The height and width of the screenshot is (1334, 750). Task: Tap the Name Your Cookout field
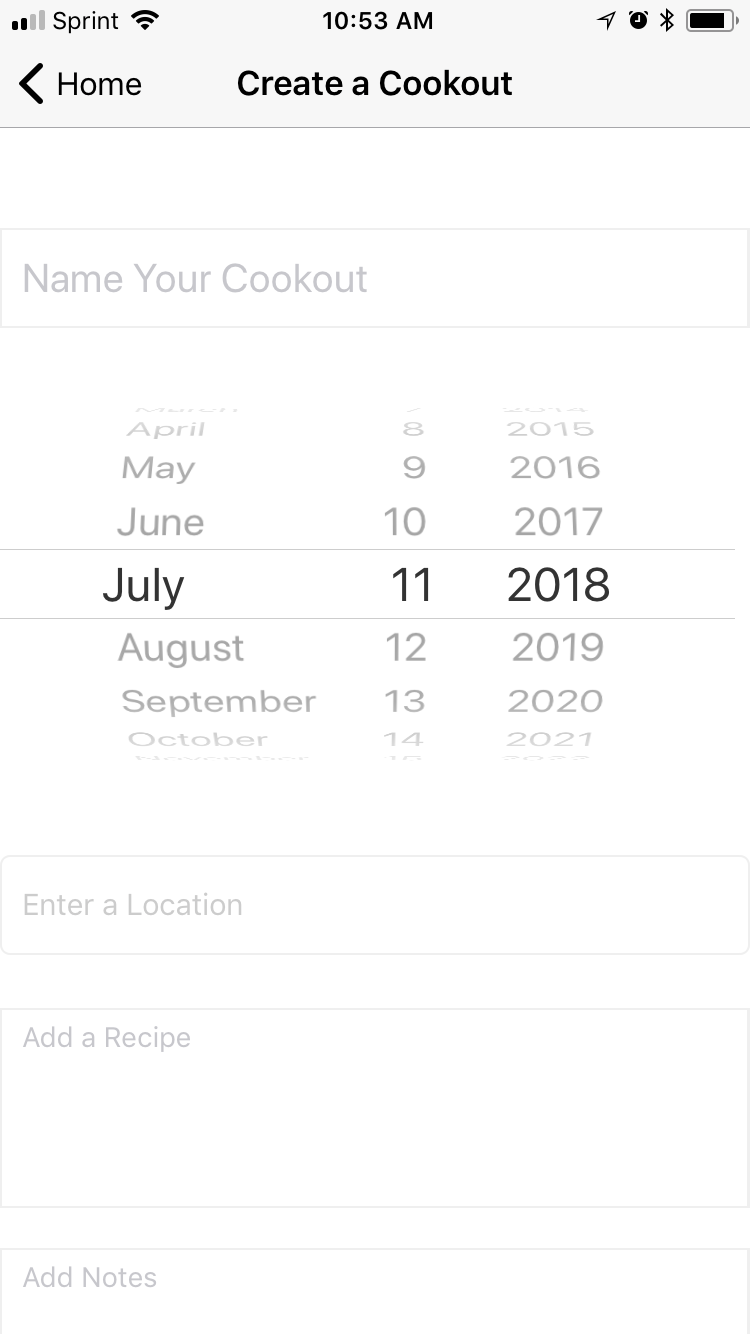374,278
